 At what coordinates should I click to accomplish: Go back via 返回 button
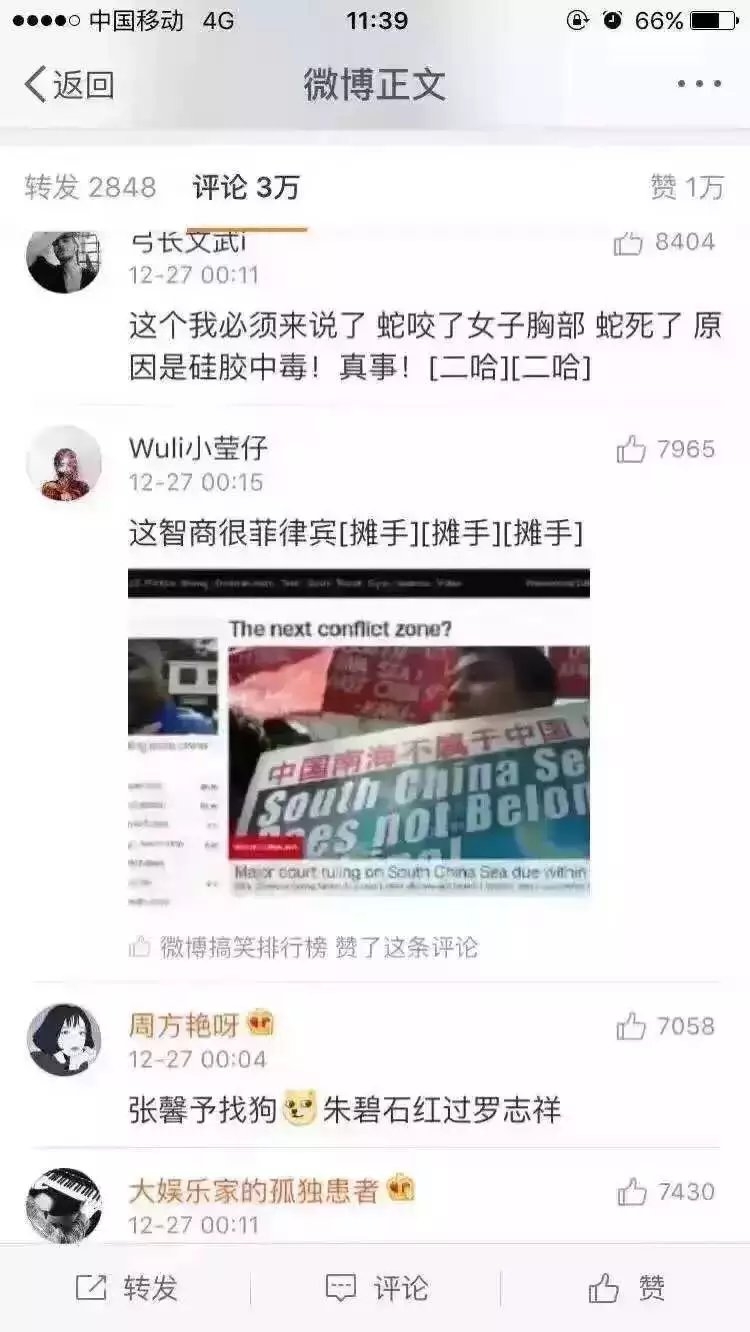69,85
